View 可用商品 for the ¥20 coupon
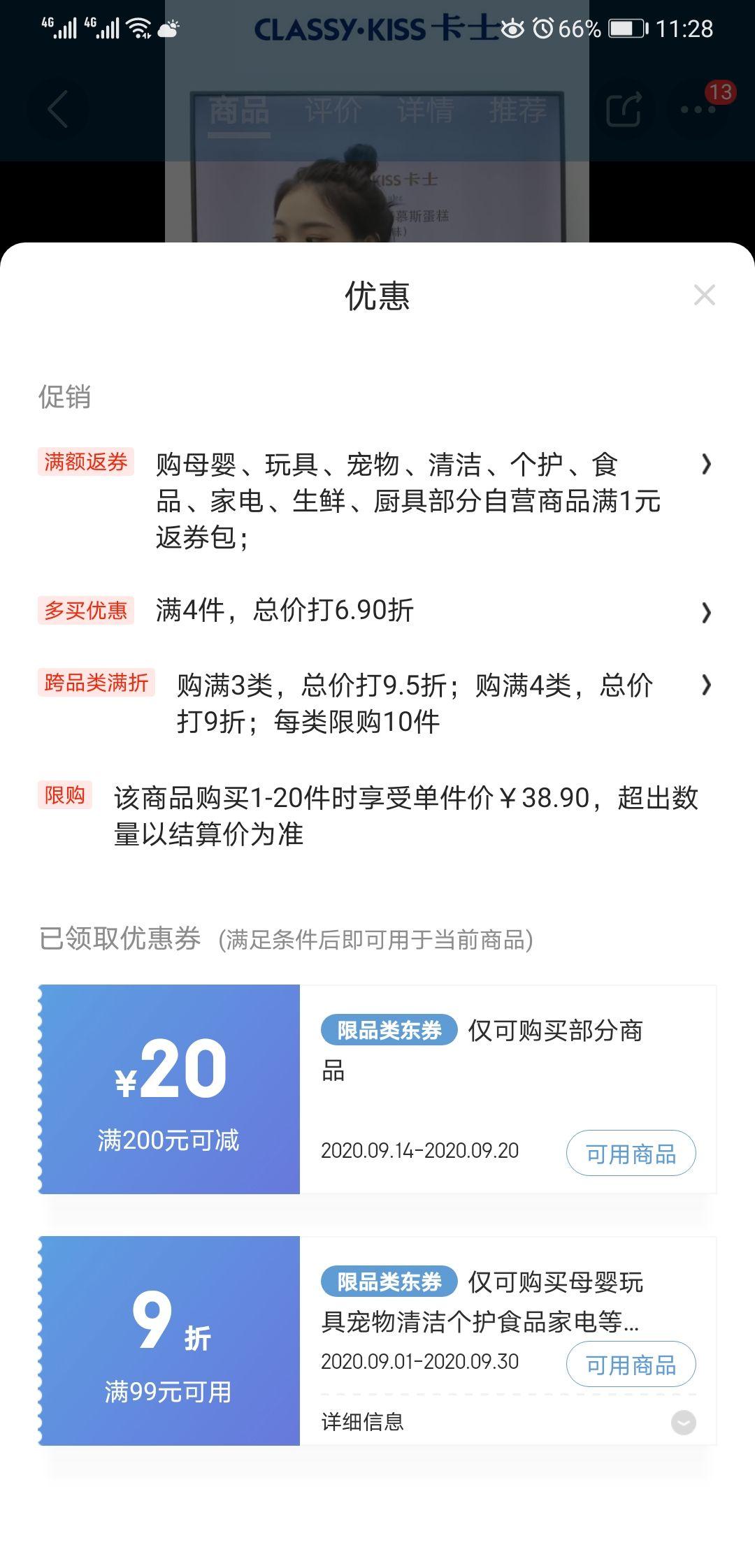 click(631, 1154)
